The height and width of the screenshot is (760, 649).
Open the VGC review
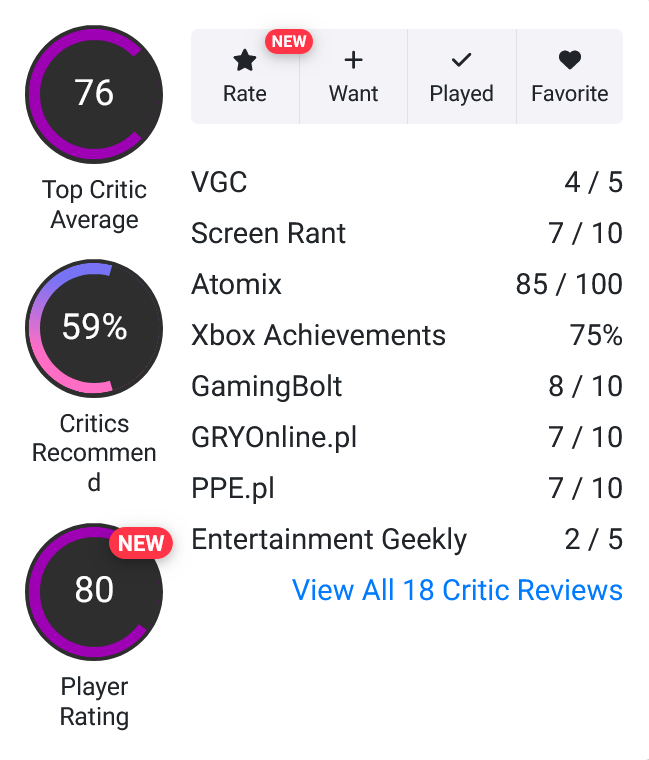pyautogui.click(x=219, y=182)
